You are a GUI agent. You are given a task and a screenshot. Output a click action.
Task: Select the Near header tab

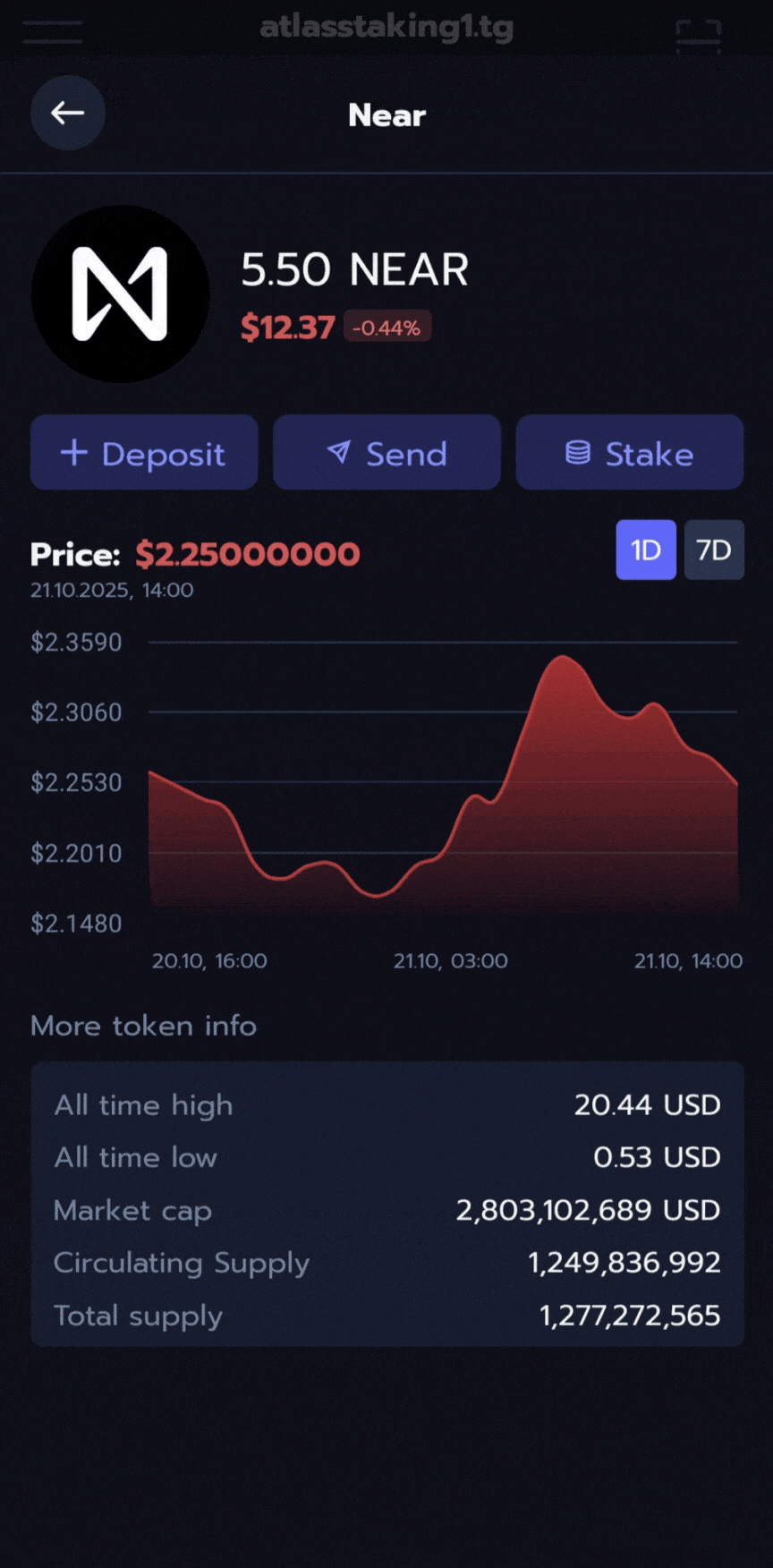click(386, 115)
